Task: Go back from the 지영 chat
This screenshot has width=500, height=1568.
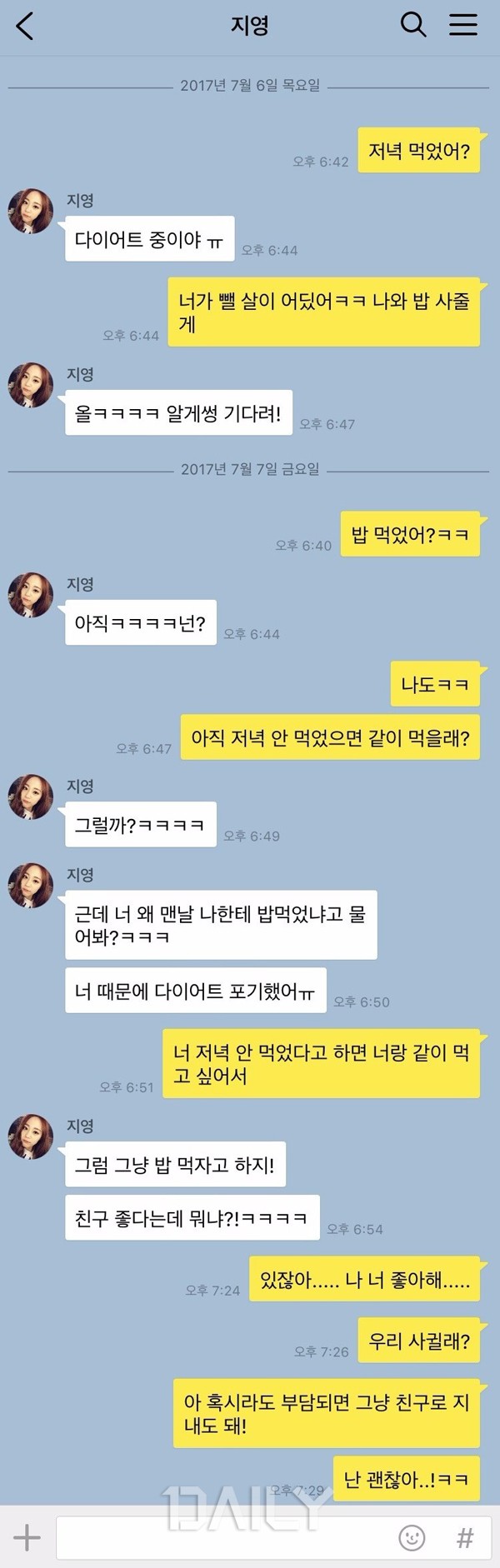Action: click(x=25, y=26)
